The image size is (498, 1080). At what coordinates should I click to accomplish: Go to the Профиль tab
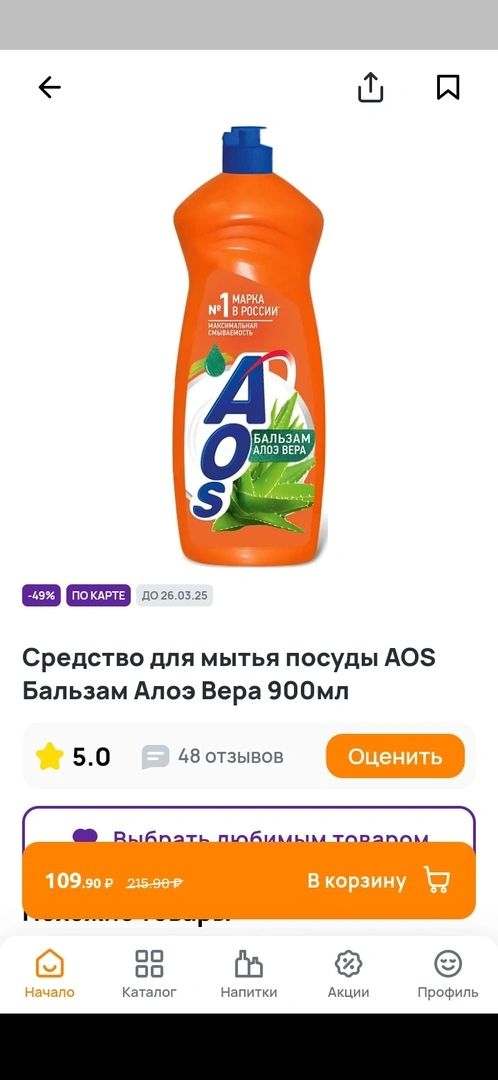click(x=448, y=974)
